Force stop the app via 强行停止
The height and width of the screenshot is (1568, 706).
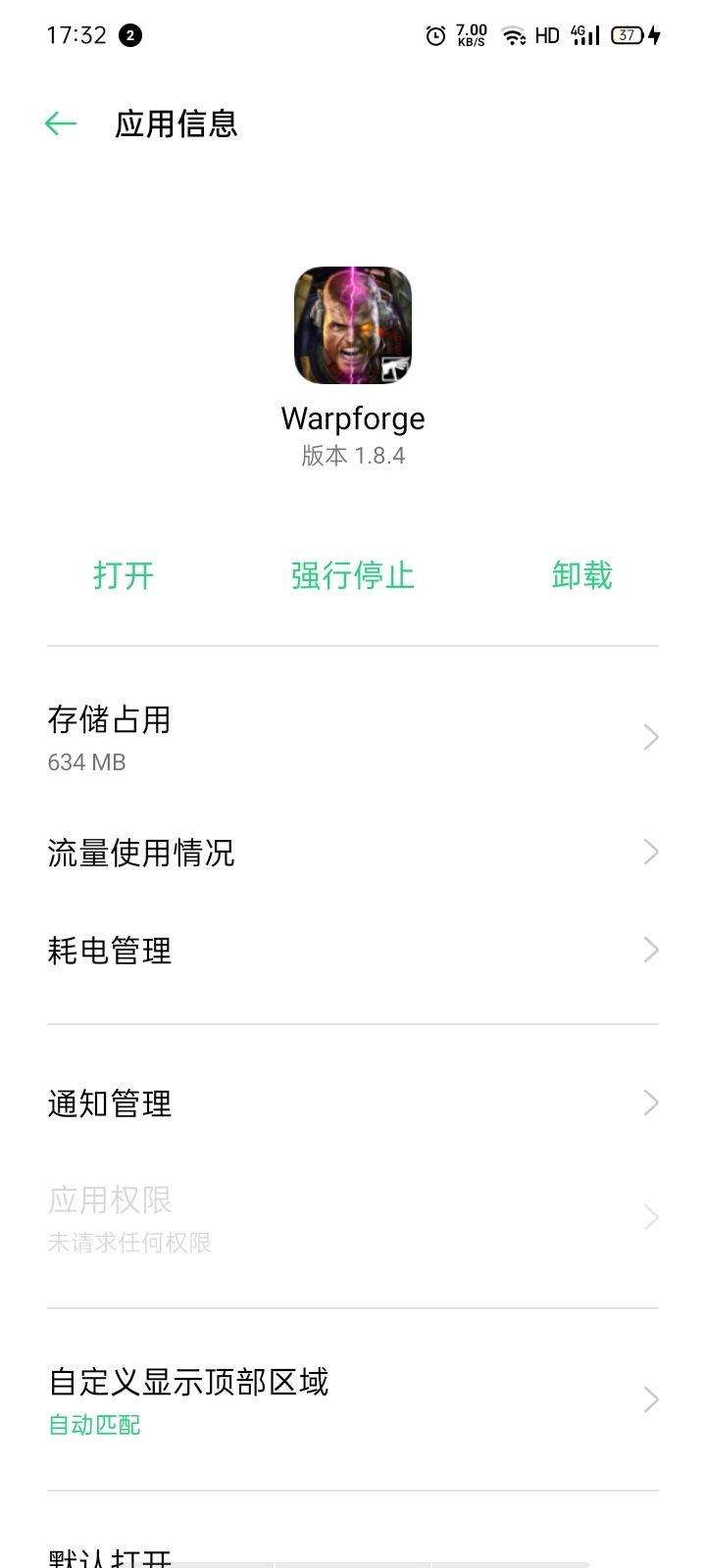tap(353, 575)
